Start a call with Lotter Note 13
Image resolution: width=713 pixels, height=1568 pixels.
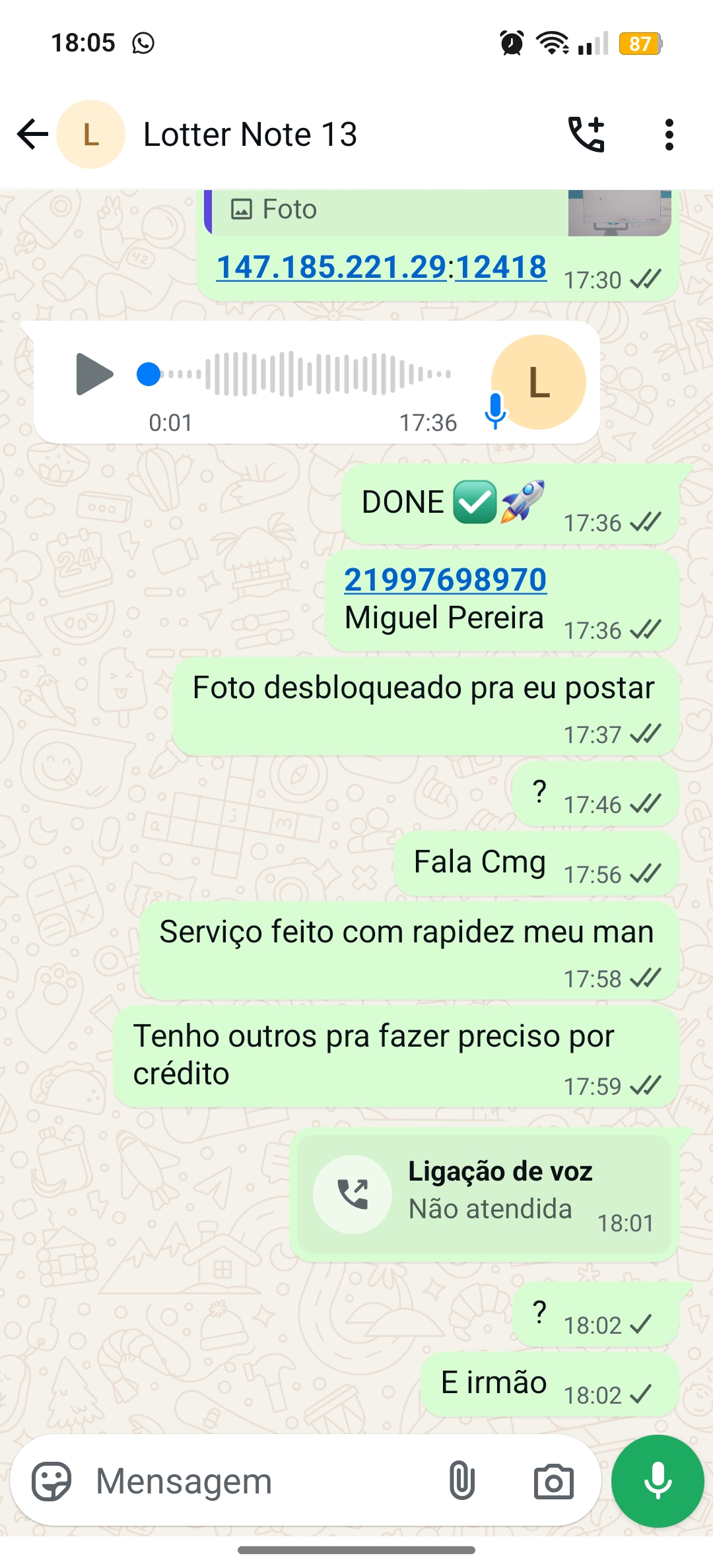point(586,135)
